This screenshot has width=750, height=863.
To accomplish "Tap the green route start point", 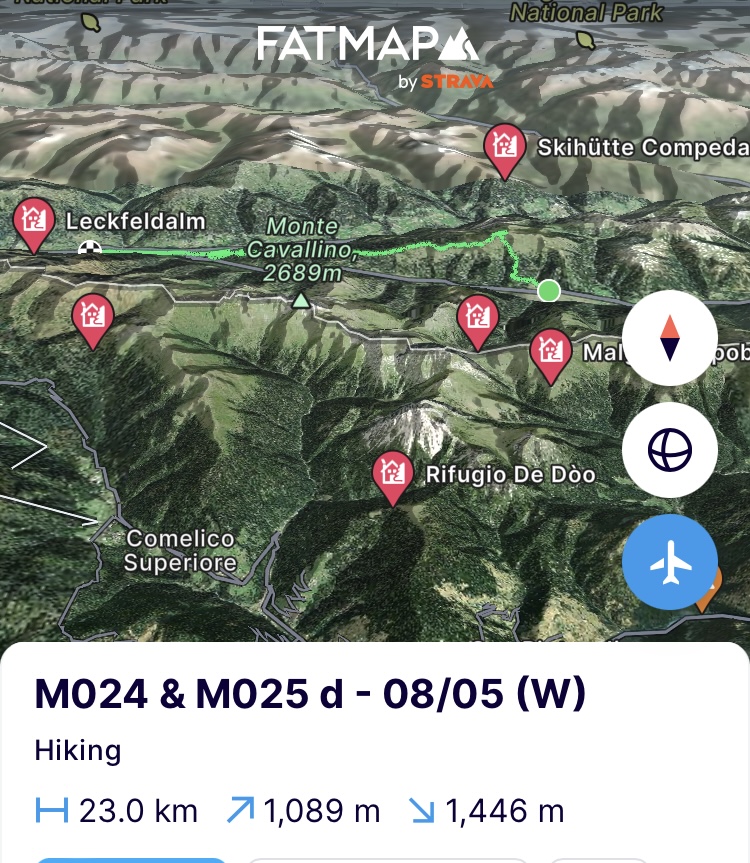I will (x=548, y=291).
